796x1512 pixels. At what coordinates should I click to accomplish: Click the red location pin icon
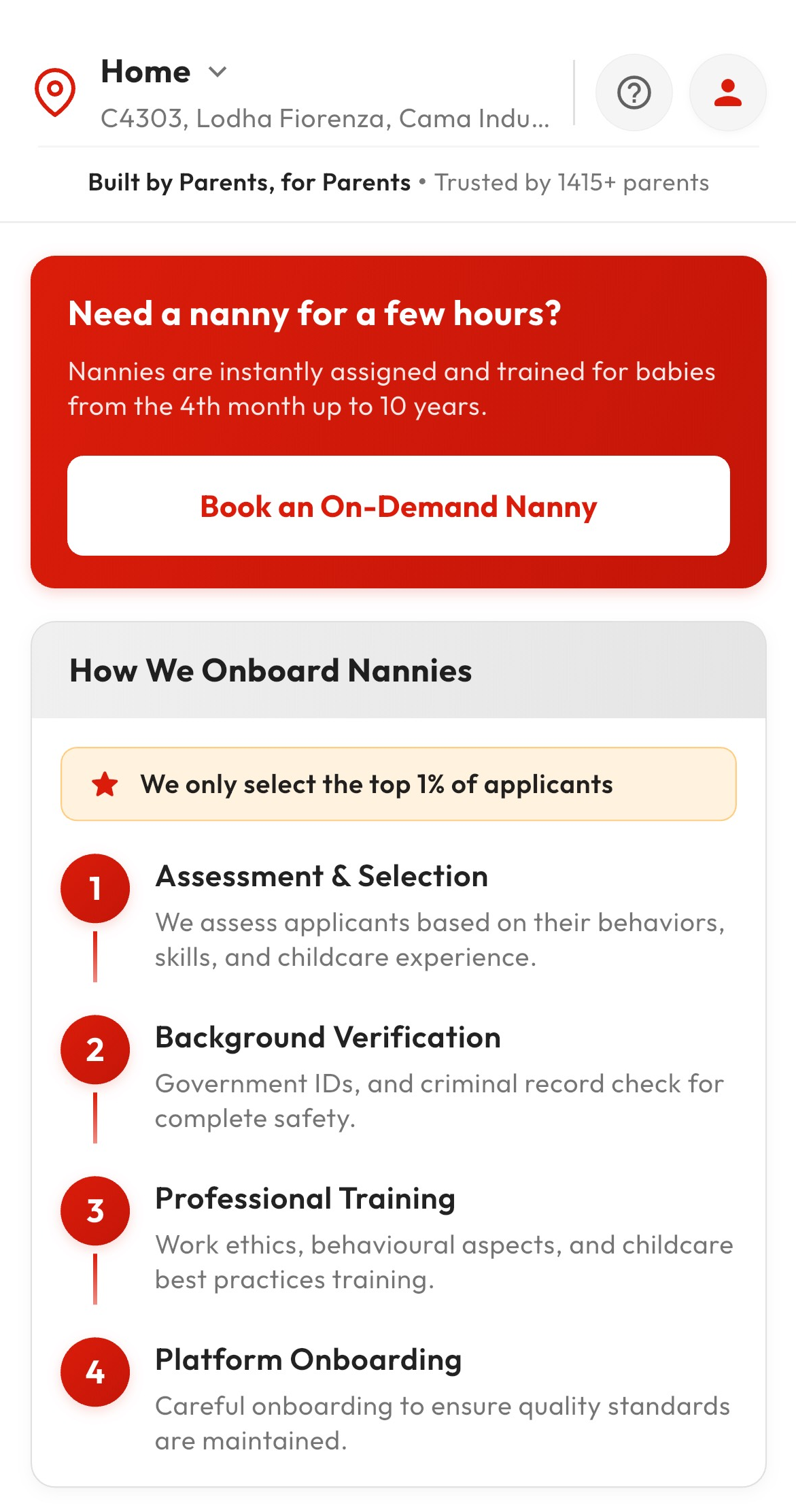tap(56, 93)
